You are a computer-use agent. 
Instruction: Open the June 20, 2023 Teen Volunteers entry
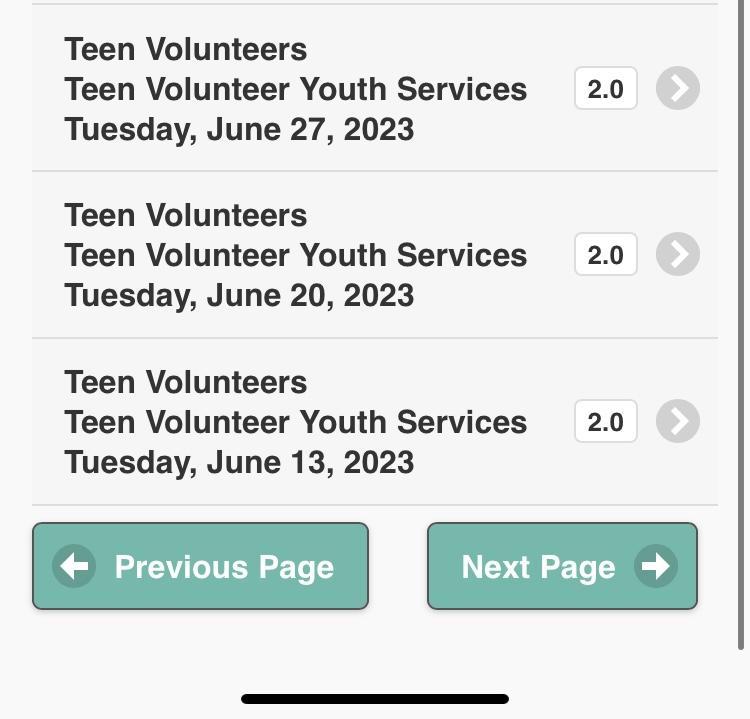677,255
